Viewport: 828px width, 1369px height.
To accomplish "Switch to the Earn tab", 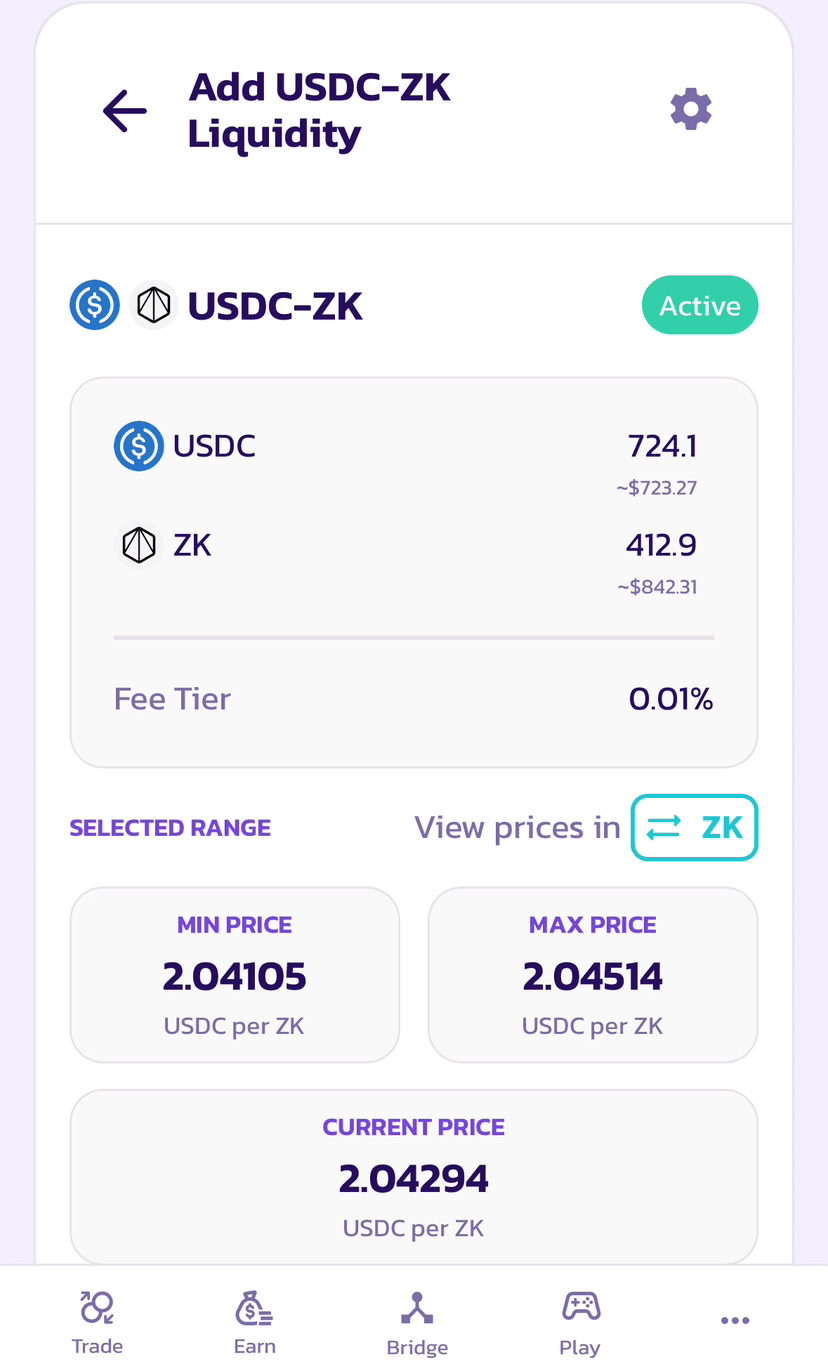I will tap(255, 1322).
